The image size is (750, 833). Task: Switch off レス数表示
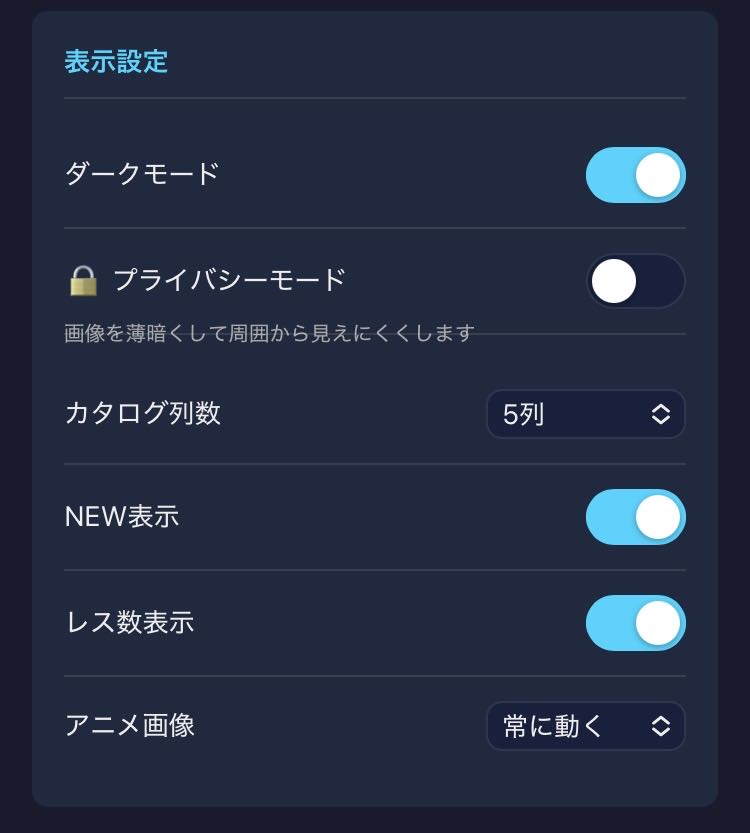[x=635, y=623]
